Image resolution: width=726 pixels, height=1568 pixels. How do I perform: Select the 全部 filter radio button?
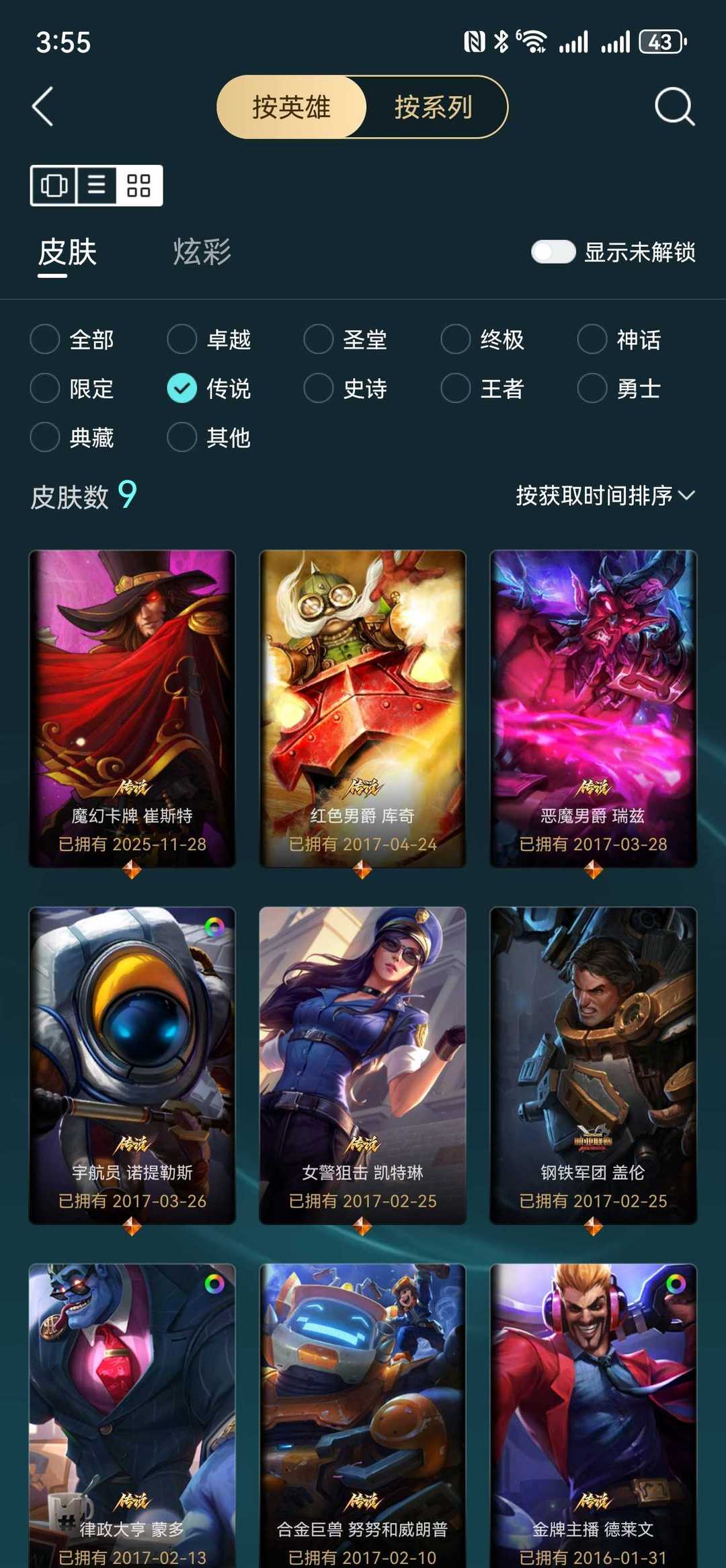(44, 340)
